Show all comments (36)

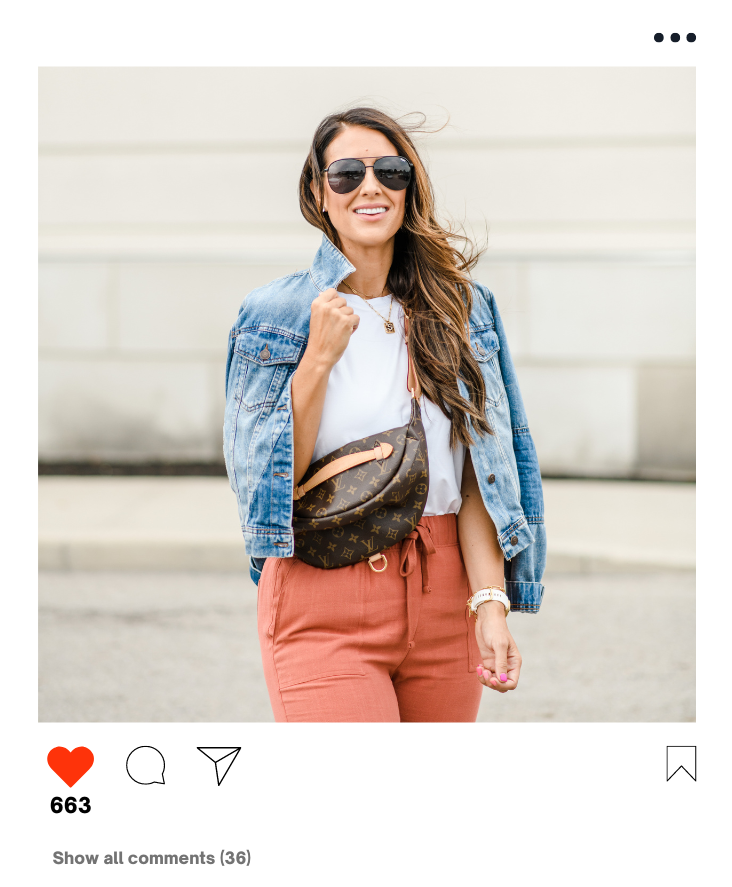click(x=151, y=858)
